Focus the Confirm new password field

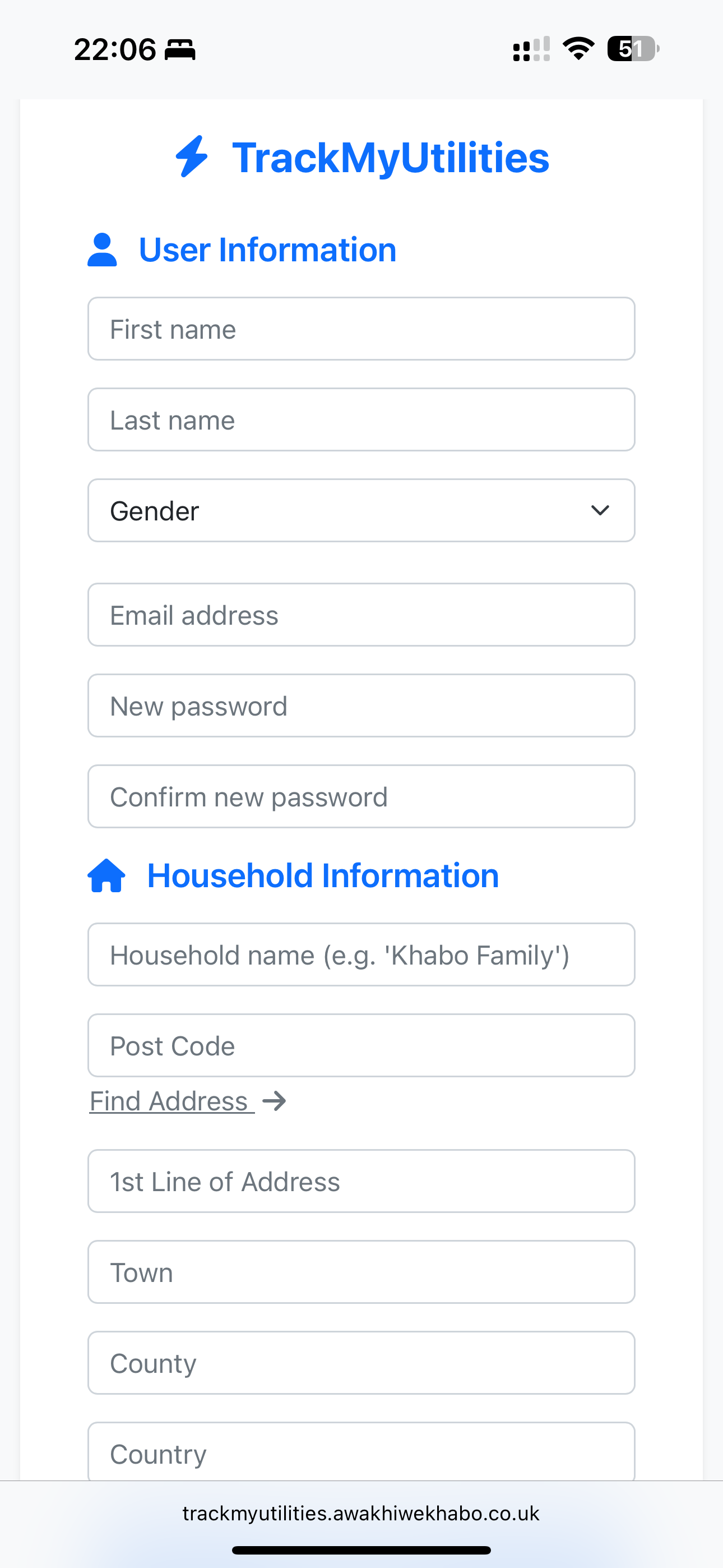[x=361, y=796]
